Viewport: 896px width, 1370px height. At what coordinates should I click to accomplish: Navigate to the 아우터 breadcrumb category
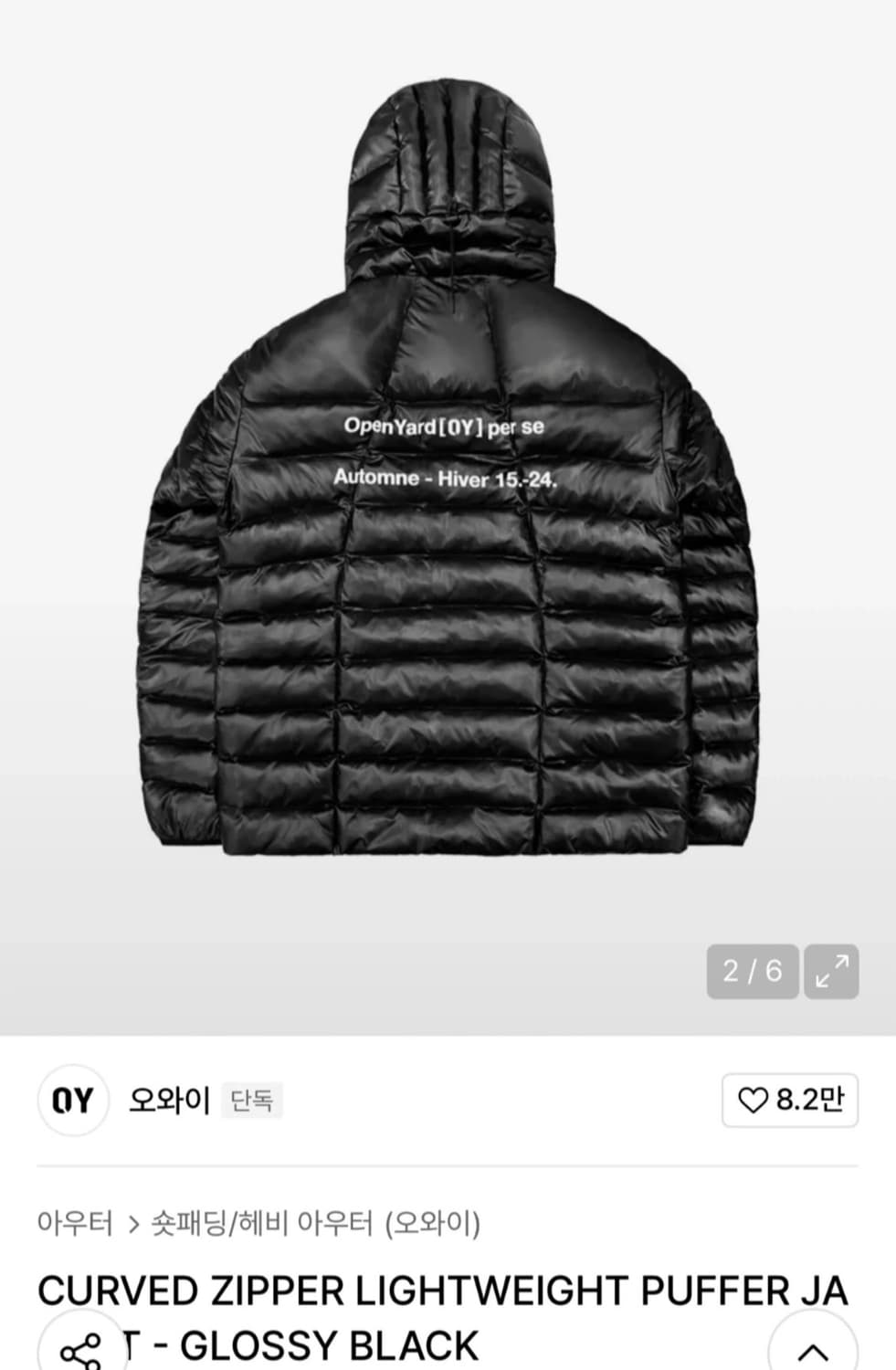click(x=76, y=1222)
